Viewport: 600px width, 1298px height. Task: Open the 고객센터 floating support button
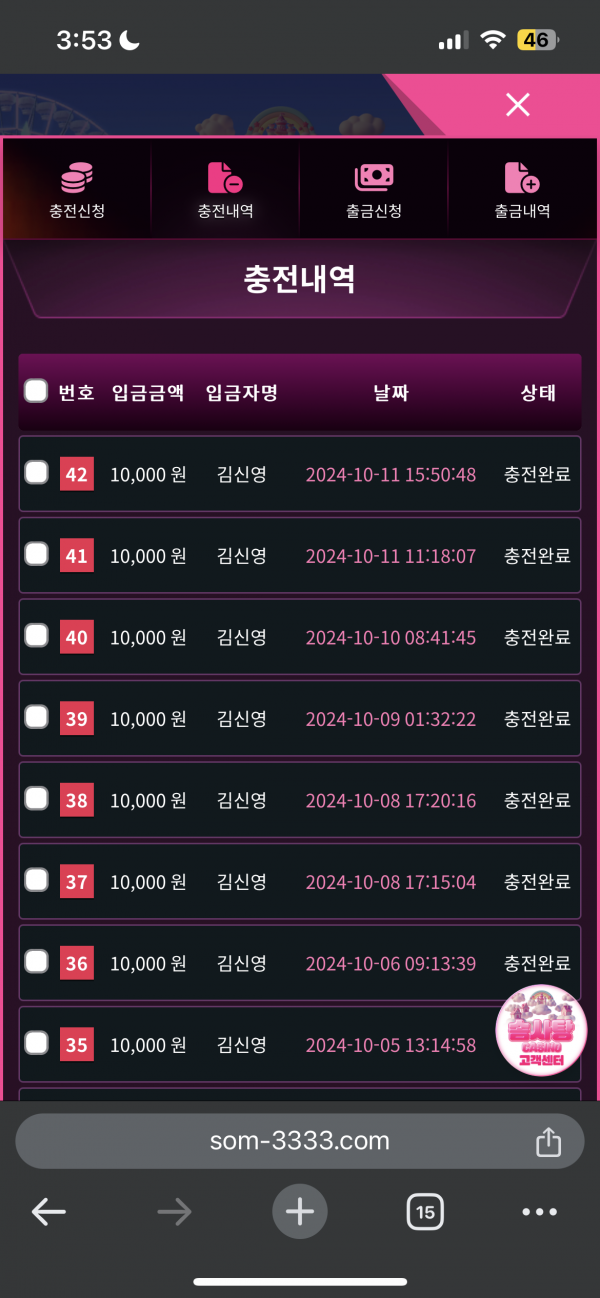click(541, 1031)
